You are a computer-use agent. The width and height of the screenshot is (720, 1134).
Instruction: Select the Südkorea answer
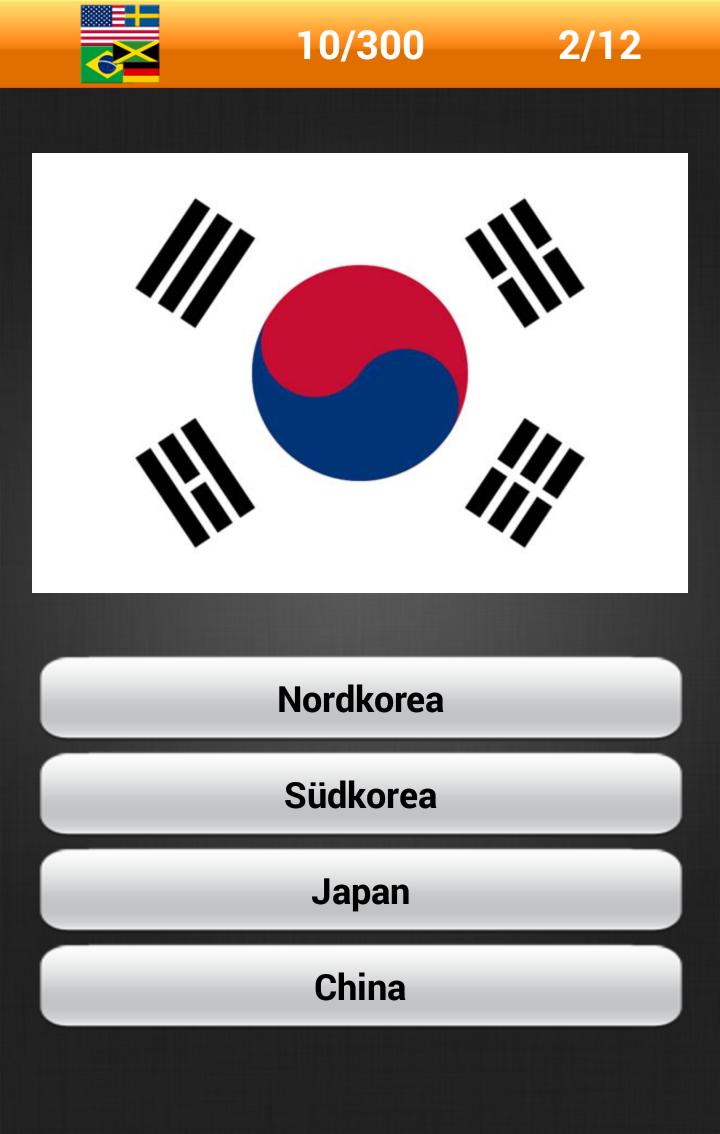[359, 796]
